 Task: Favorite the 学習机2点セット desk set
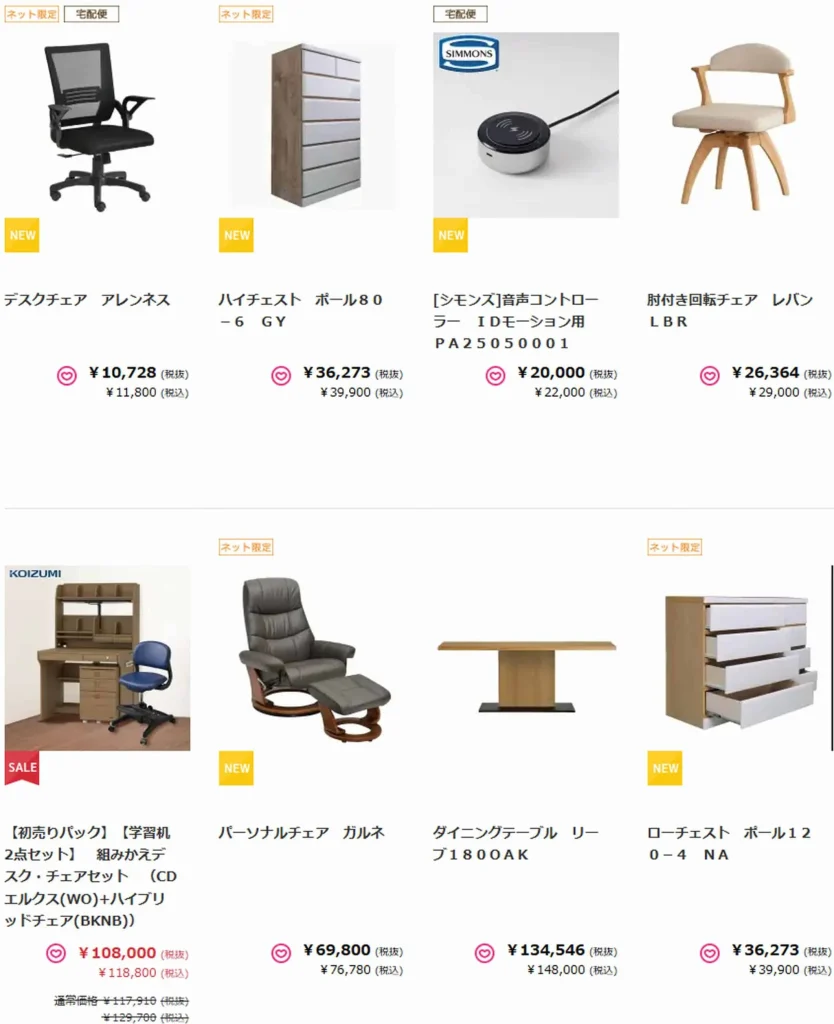pos(56,953)
